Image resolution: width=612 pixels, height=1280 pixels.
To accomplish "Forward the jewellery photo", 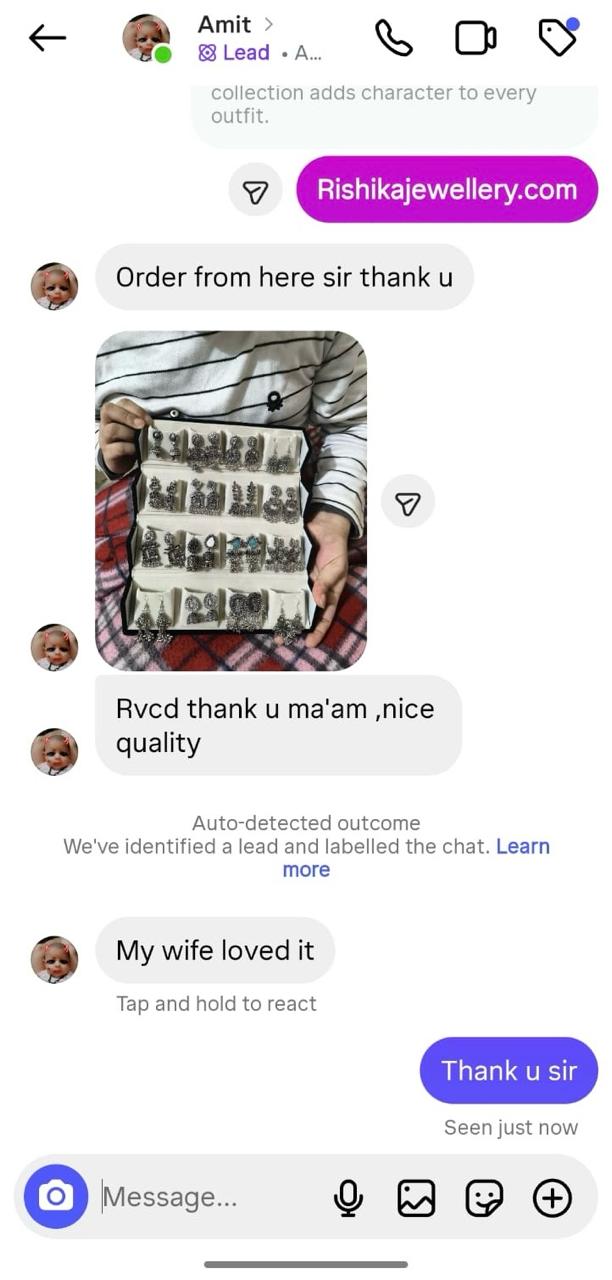I will point(408,501).
